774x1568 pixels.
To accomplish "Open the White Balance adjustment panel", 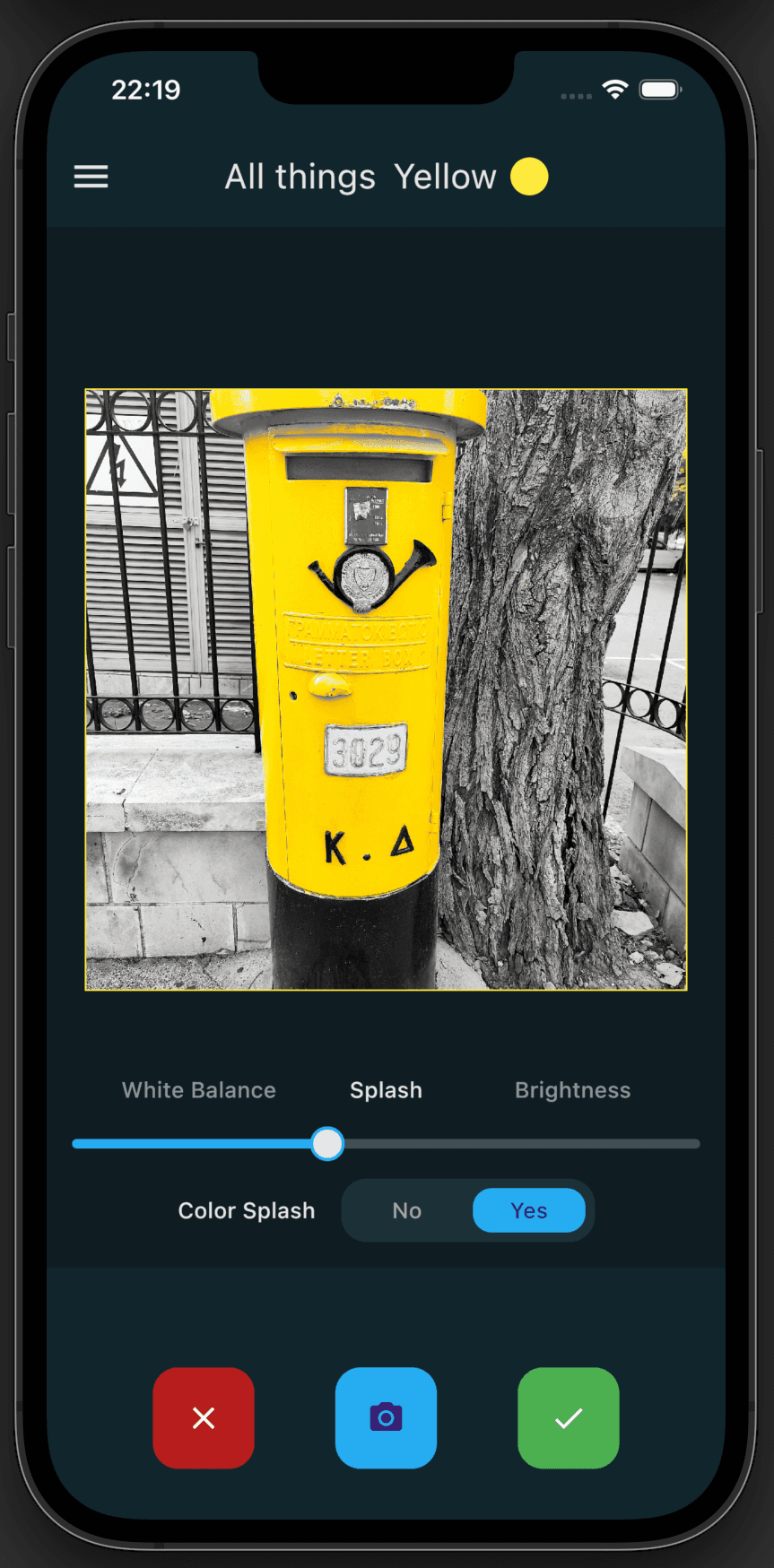I will pyautogui.click(x=198, y=1089).
